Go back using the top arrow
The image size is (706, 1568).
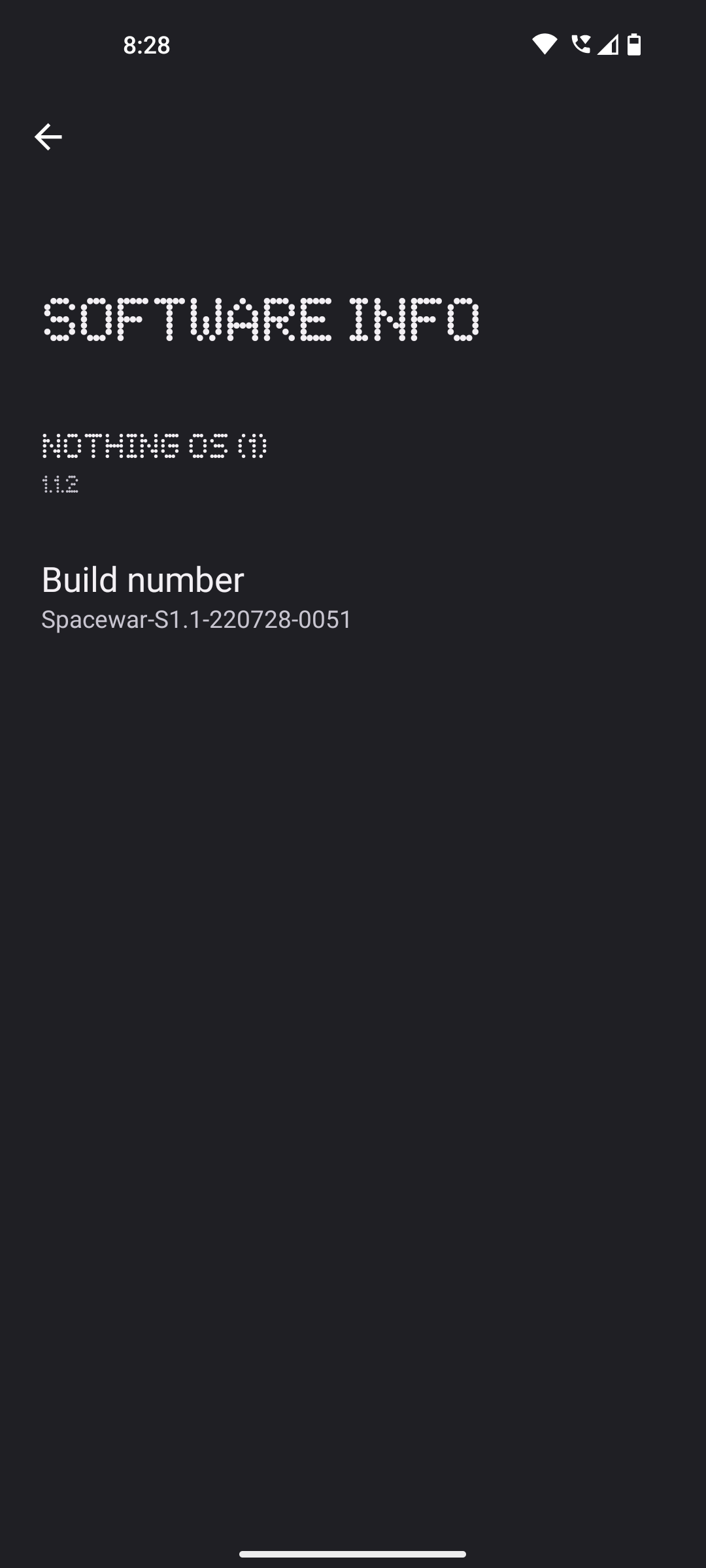click(x=48, y=137)
